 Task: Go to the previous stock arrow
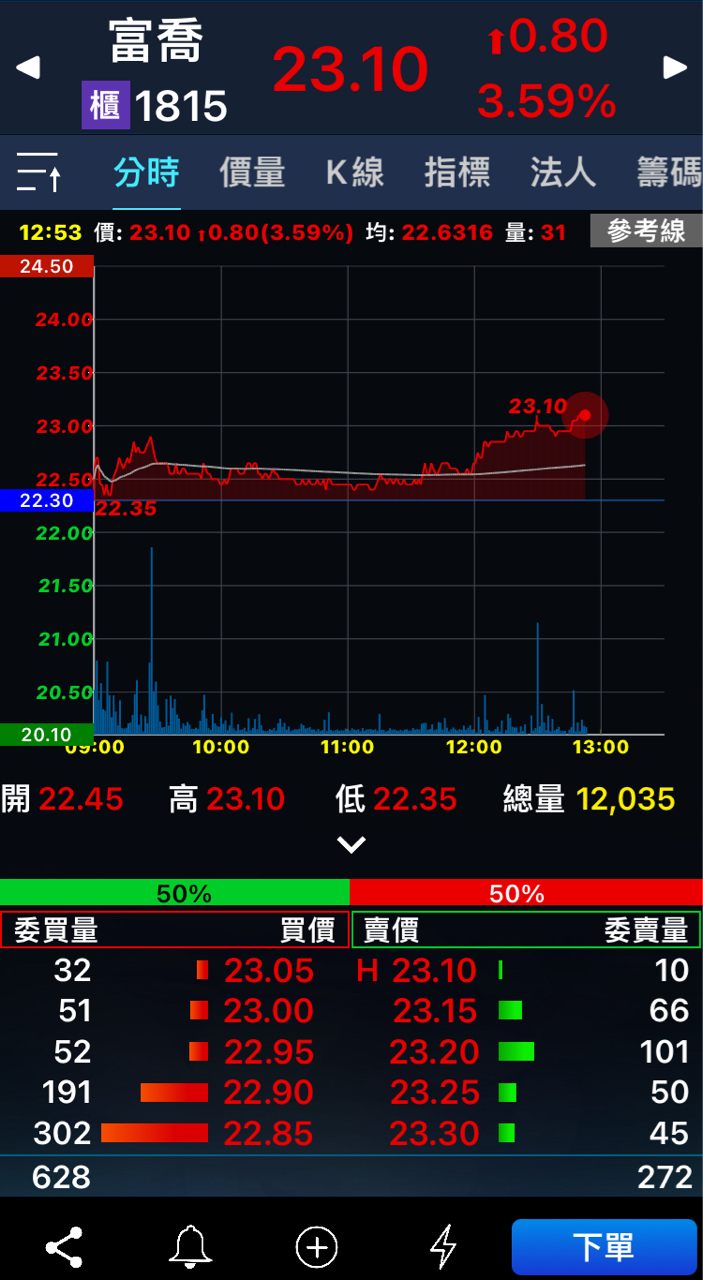click(x=28, y=68)
